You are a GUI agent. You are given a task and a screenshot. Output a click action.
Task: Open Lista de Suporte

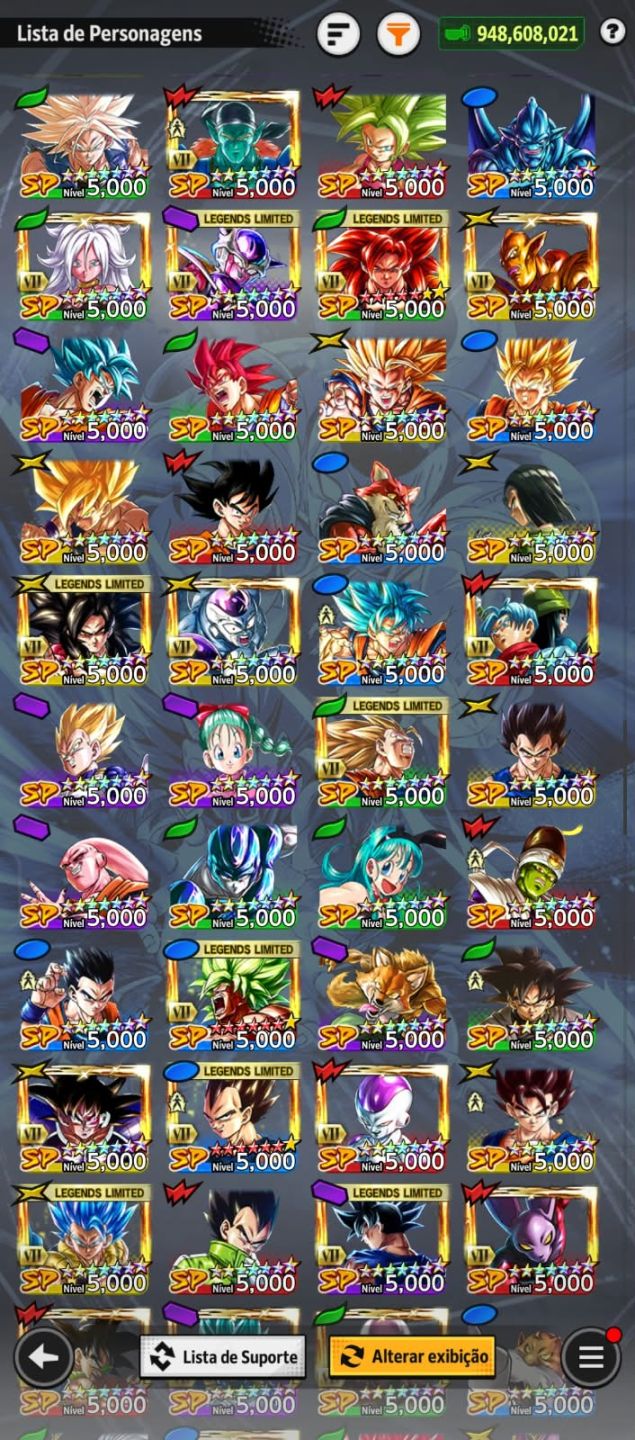click(223, 1357)
